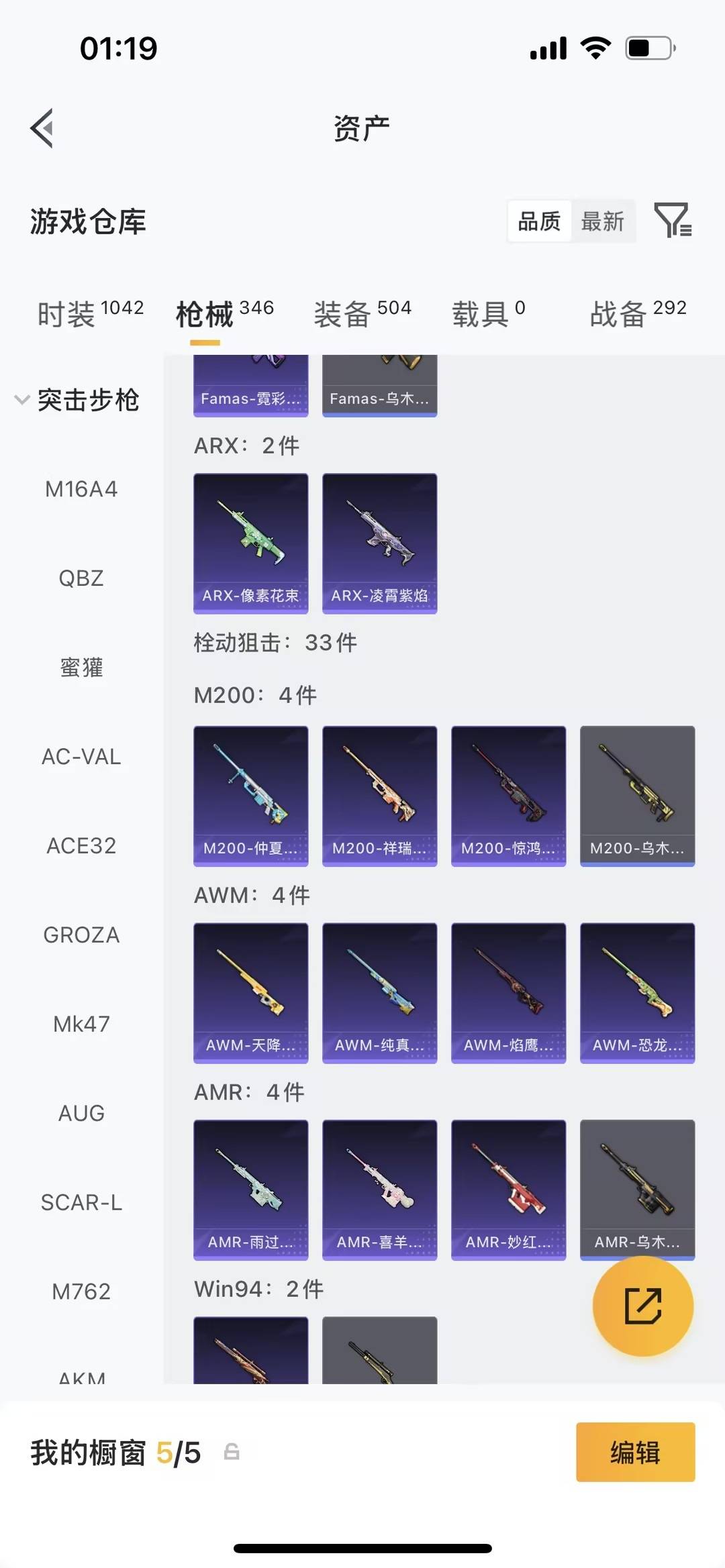Tap the Wi-Fi icon in the status bar
Screen dimensions: 725x1568
593,47
